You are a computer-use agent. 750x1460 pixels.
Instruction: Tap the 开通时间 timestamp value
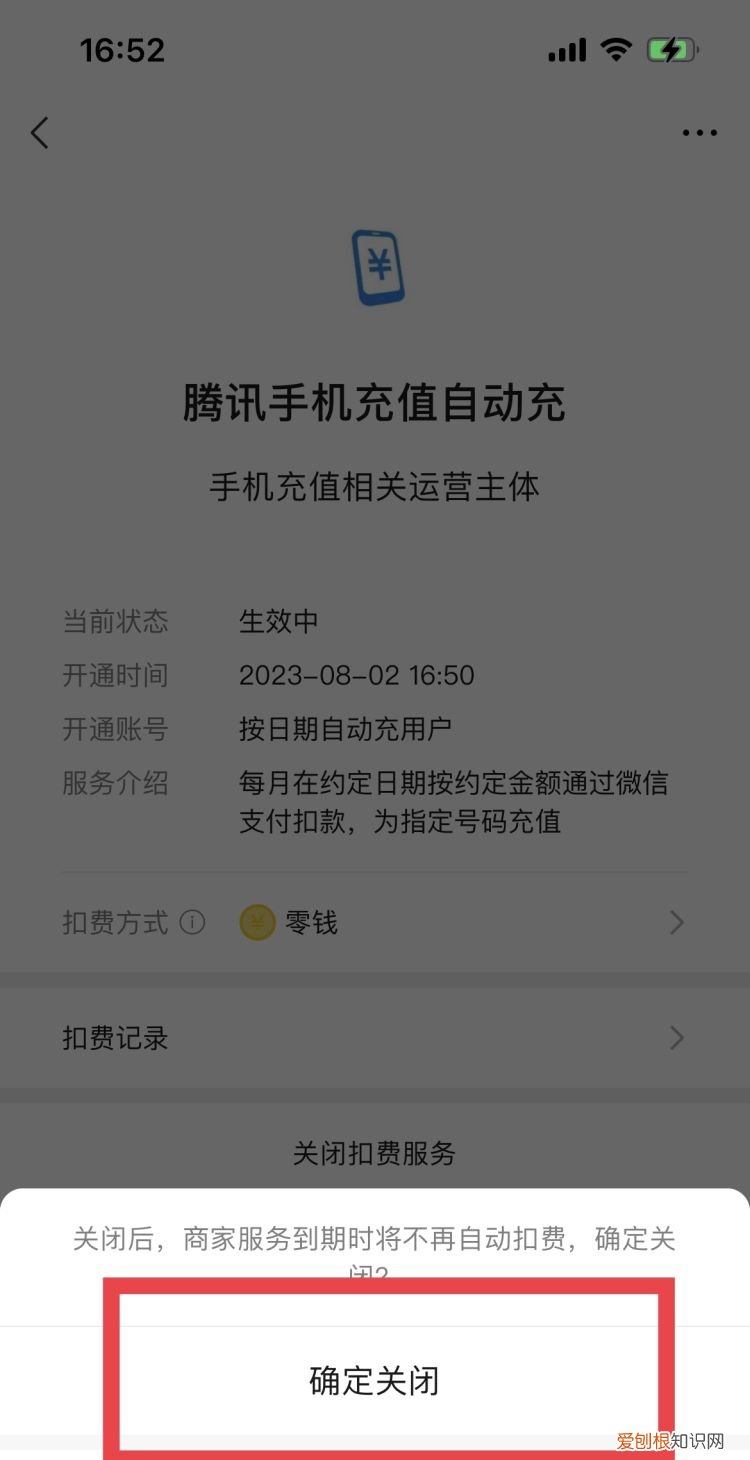pyautogui.click(x=357, y=675)
